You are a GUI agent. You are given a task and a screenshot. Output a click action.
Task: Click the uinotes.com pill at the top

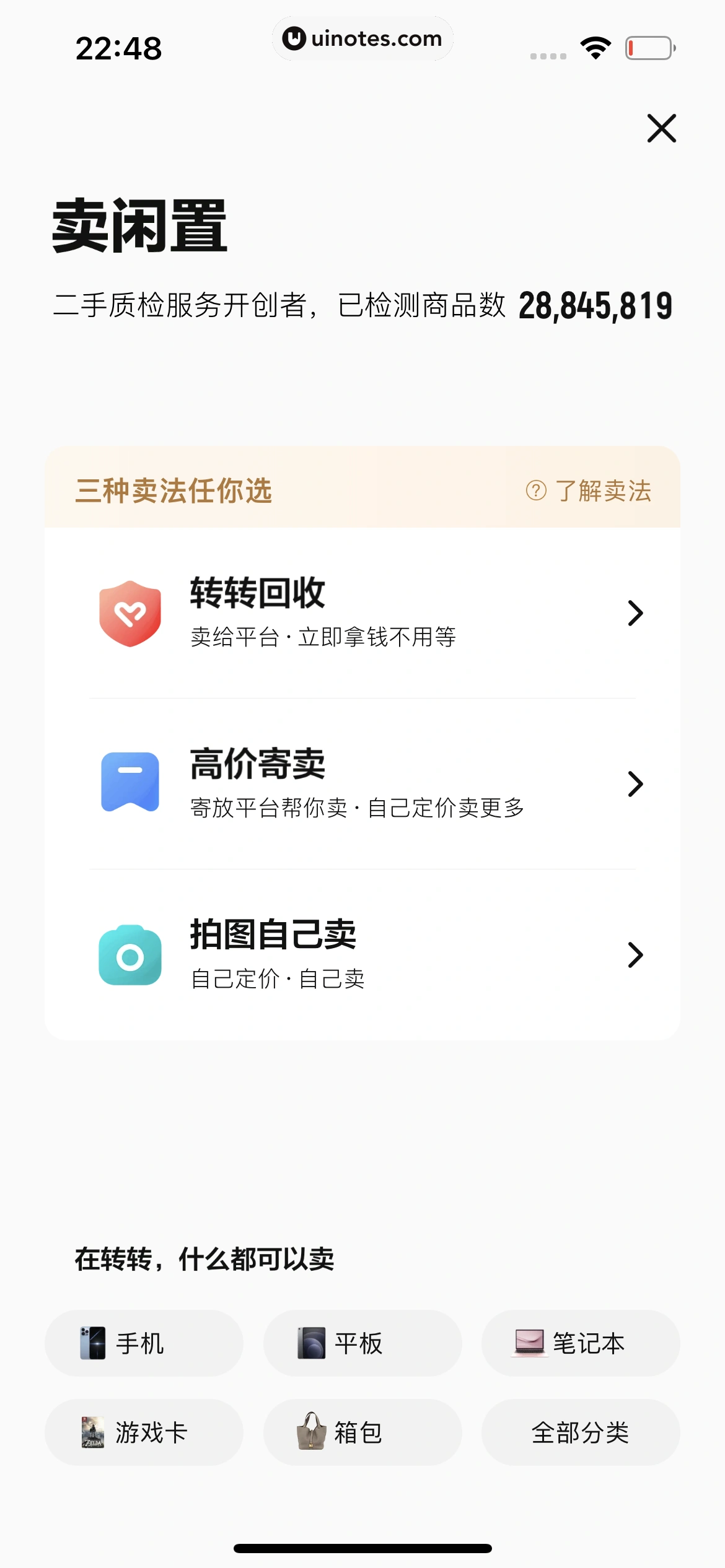point(362,38)
